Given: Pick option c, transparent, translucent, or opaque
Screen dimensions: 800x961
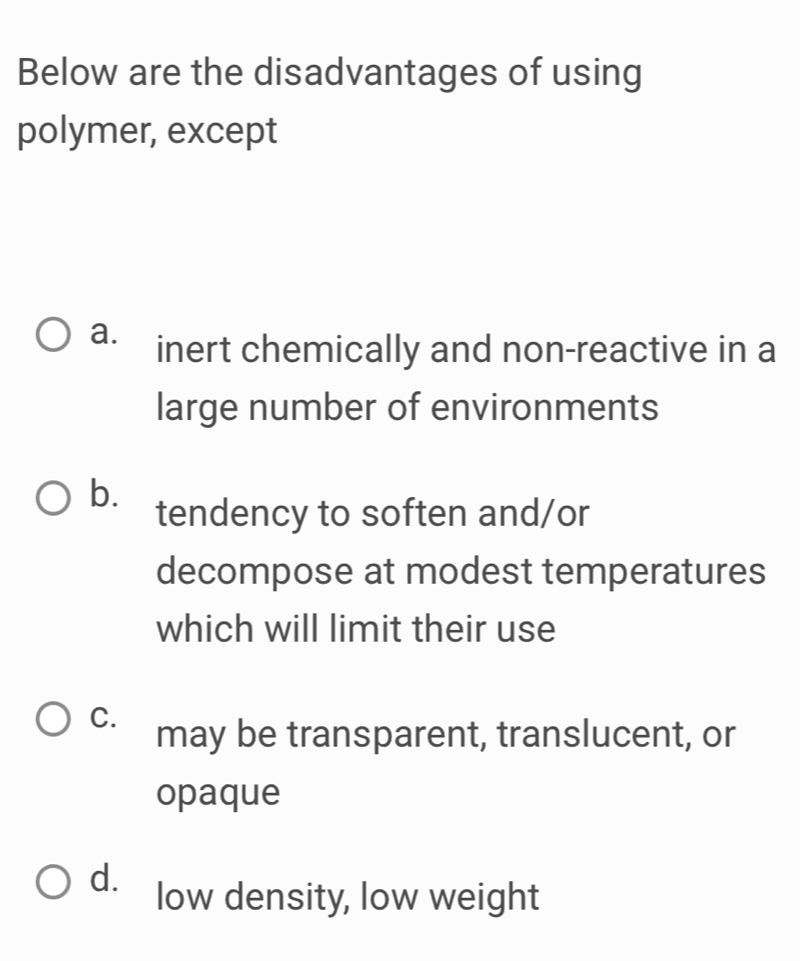Looking at the screenshot, I should click(55, 719).
